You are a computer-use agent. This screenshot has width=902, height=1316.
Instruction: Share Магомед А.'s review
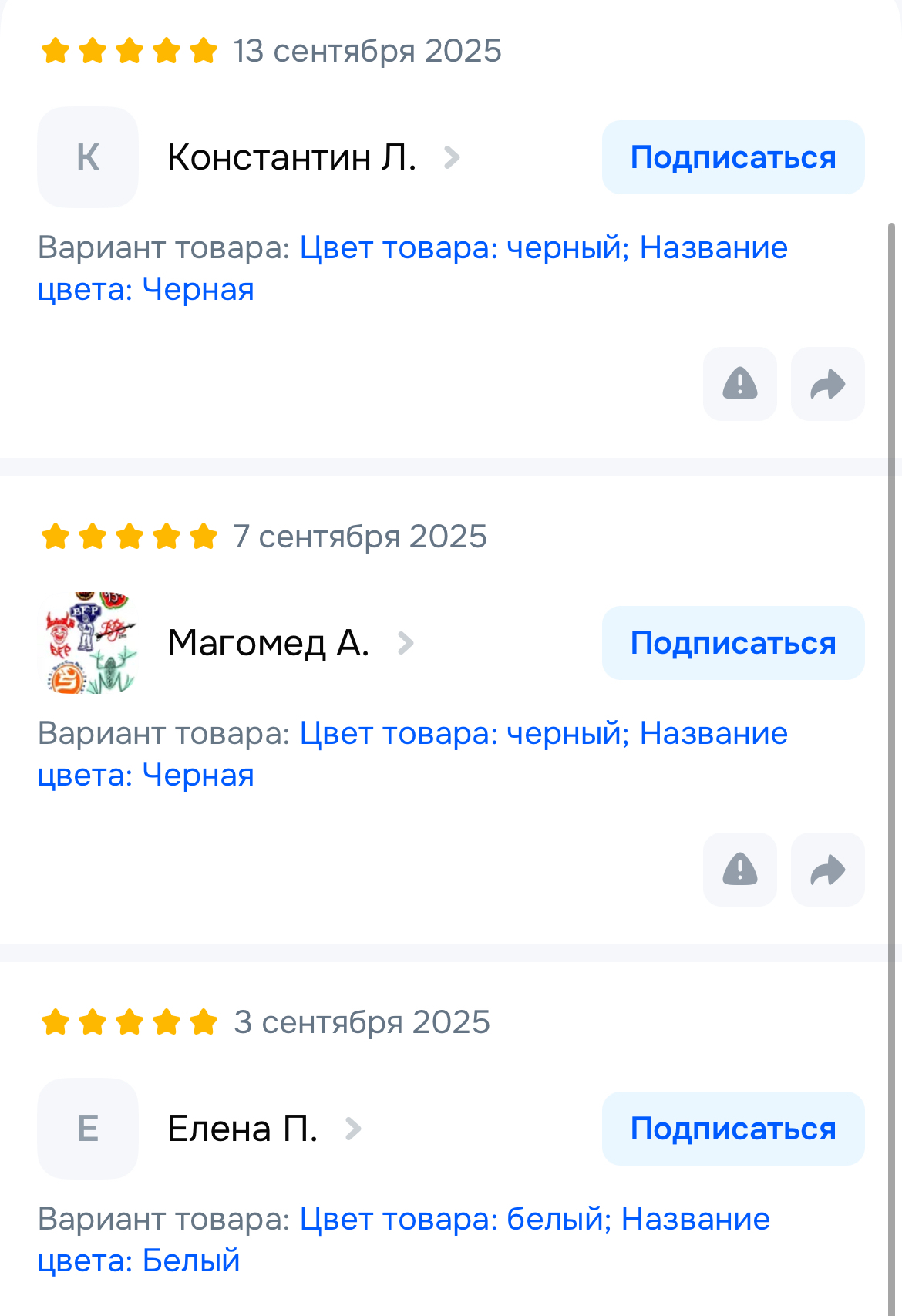tap(827, 870)
